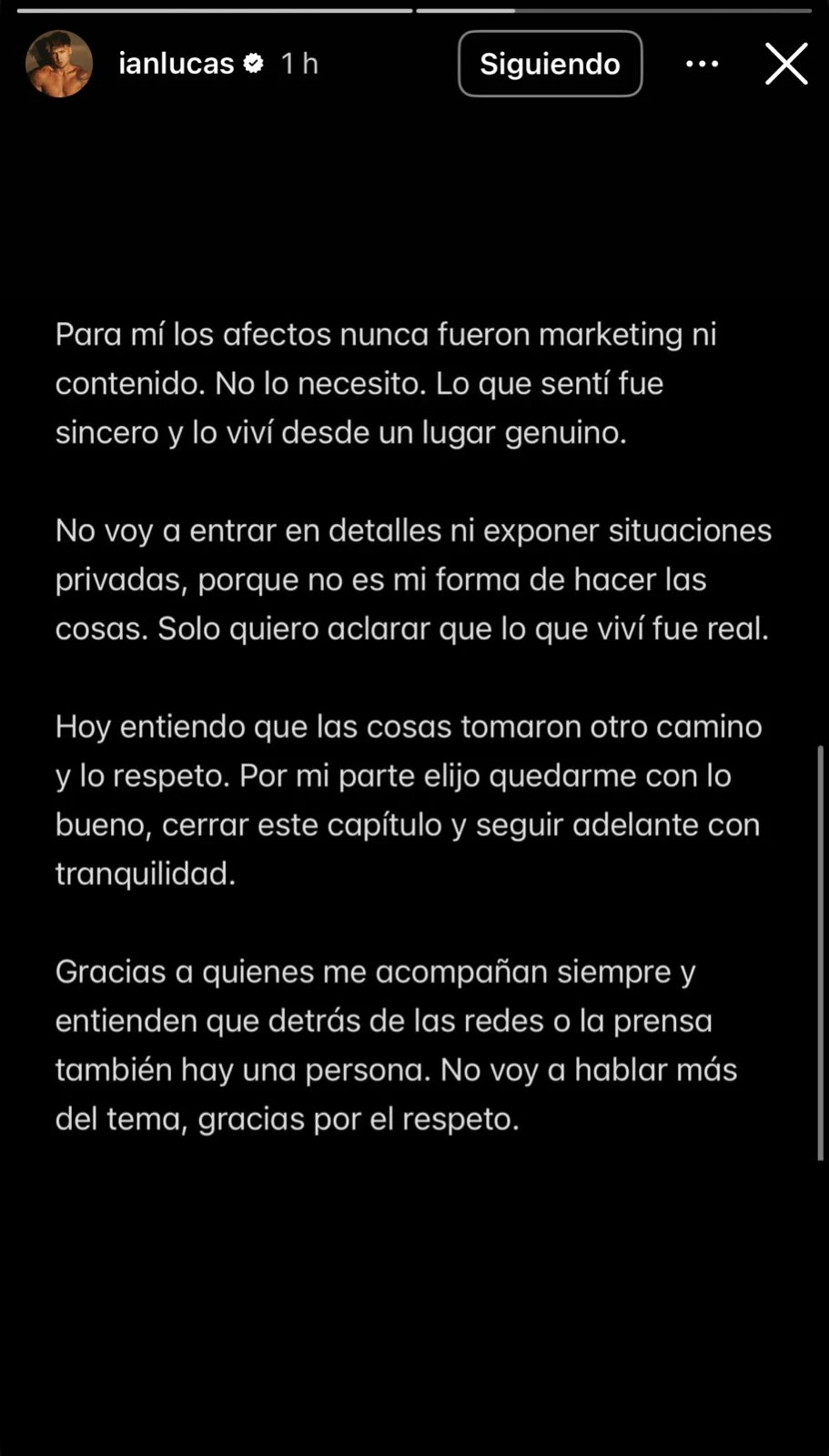Open the three-dot options menu
Image resolution: width=829 pixels, height=1456 pixels.
coord(702,64)
